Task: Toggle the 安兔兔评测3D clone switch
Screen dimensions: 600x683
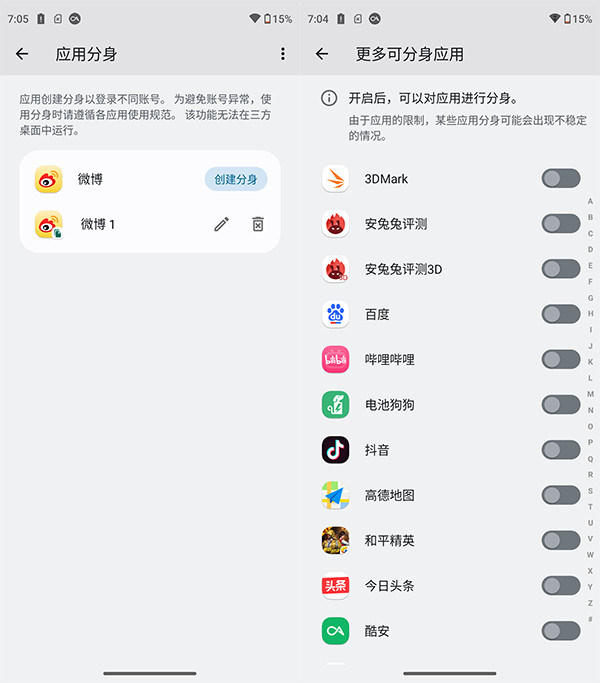Action: (x=560, y=269)
